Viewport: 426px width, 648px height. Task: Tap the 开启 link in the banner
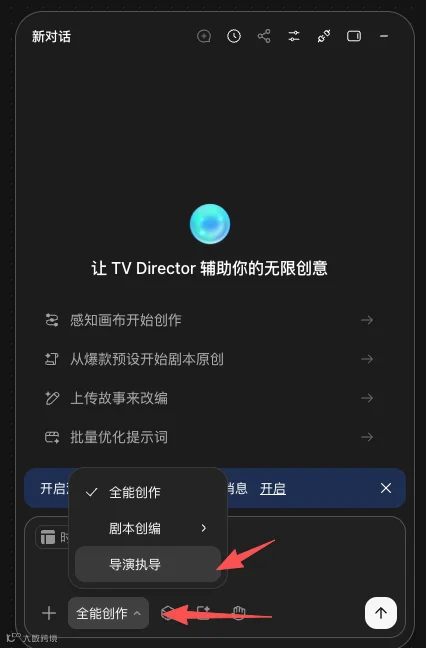coord(273,488)
